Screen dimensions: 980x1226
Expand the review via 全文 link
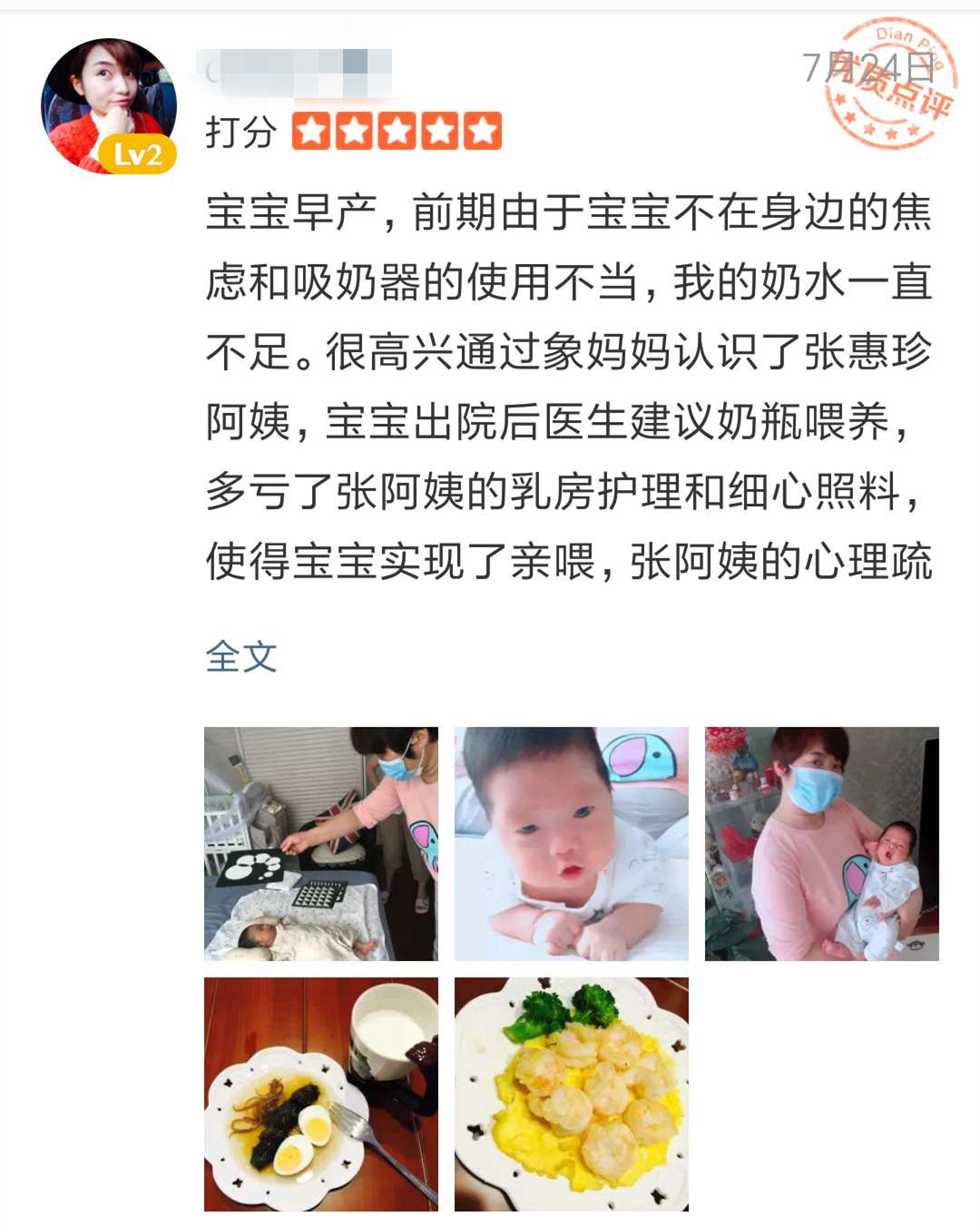[240, 656]
